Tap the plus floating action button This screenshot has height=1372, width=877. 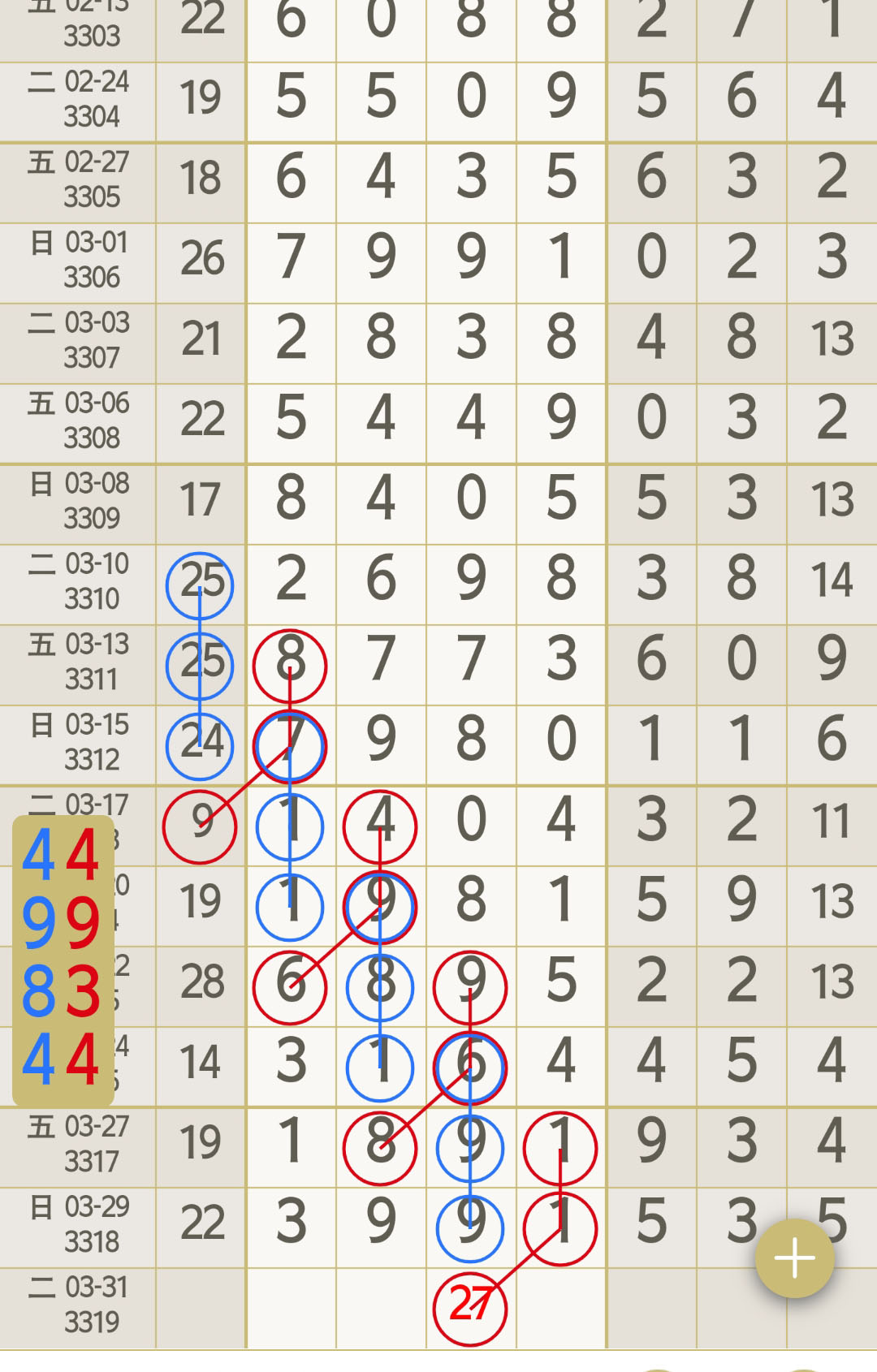[x=794, y=1258]
